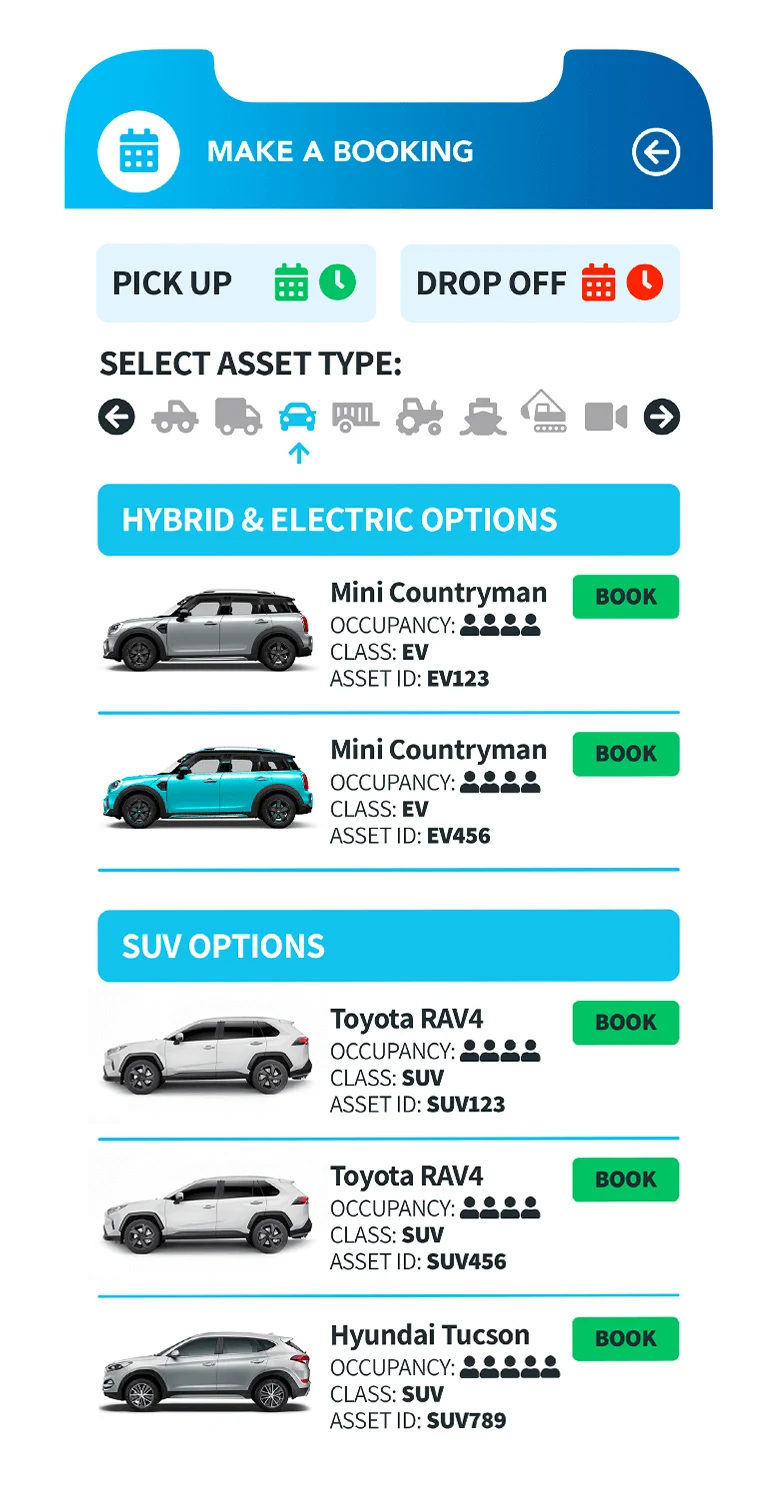This screenshot has width=777, height=1500.
Task: Book the Toyota RAV4 SUV456
Action: (x=625, y=1179)
